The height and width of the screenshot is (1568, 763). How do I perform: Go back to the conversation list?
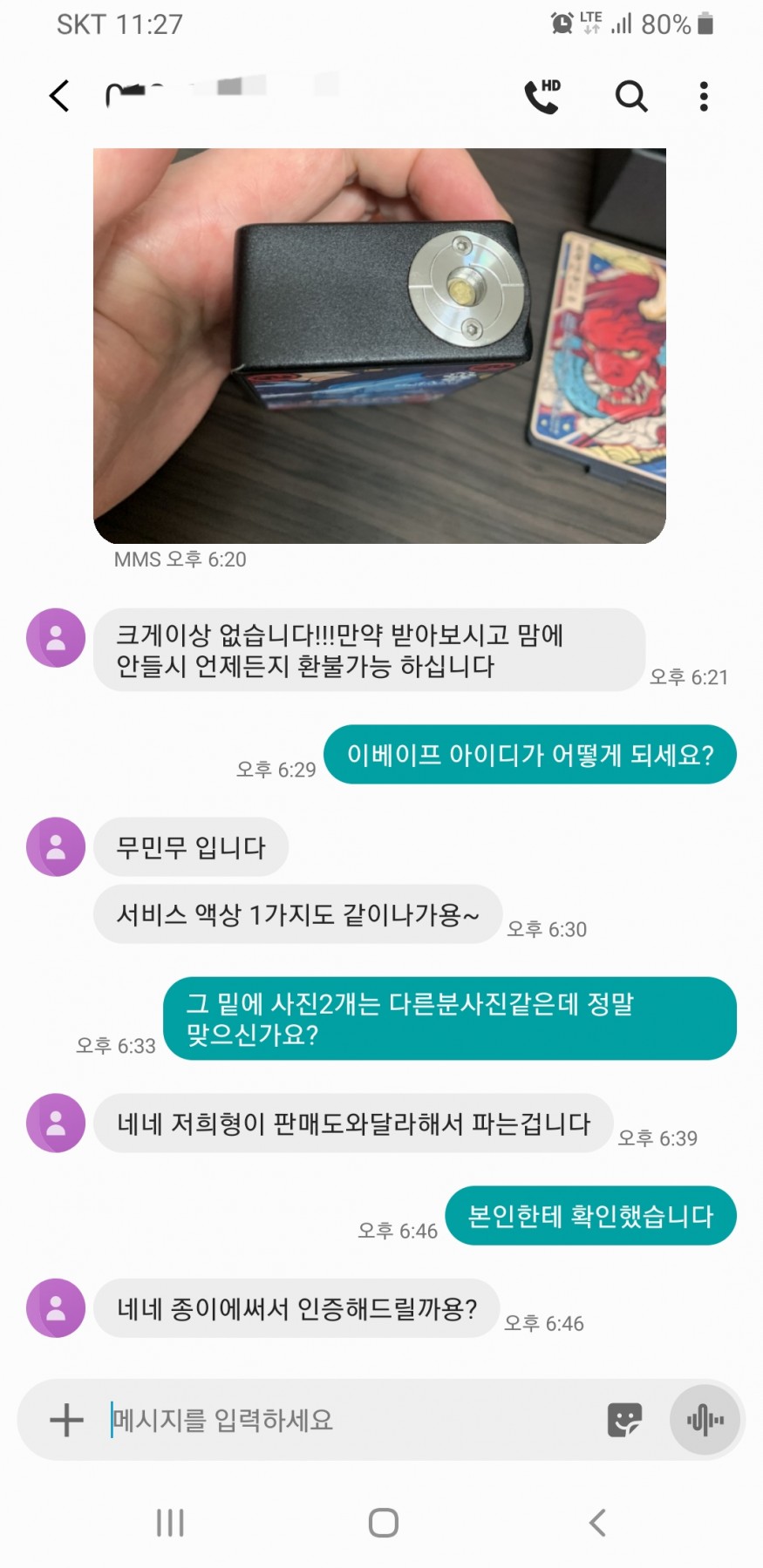(x=59, y=96)
